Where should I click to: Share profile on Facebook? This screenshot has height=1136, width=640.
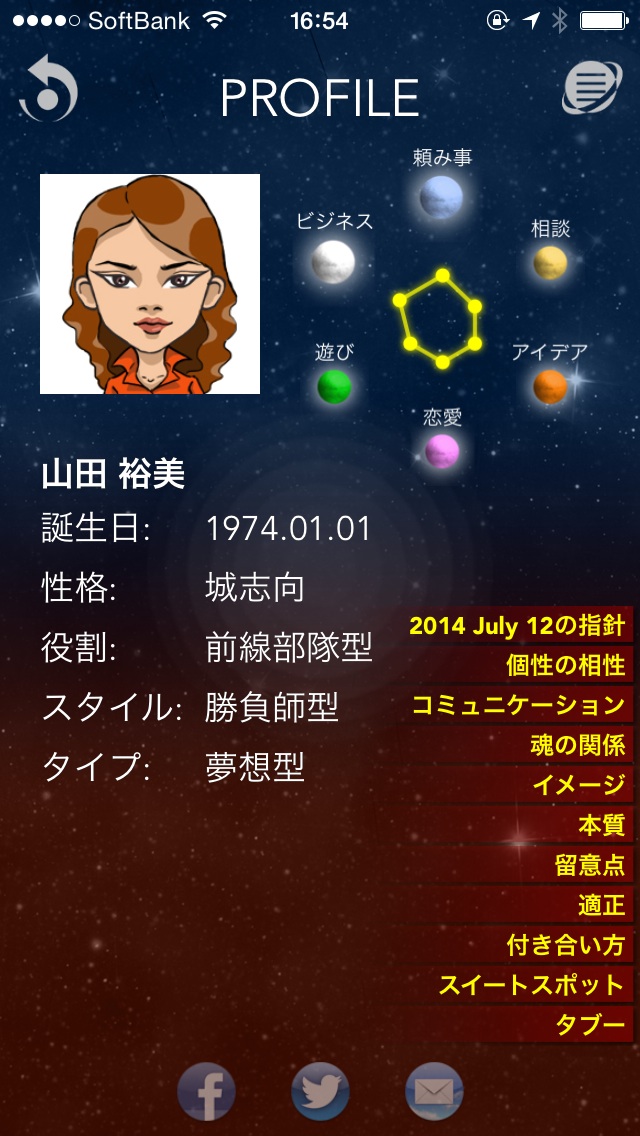point(207,1091)
